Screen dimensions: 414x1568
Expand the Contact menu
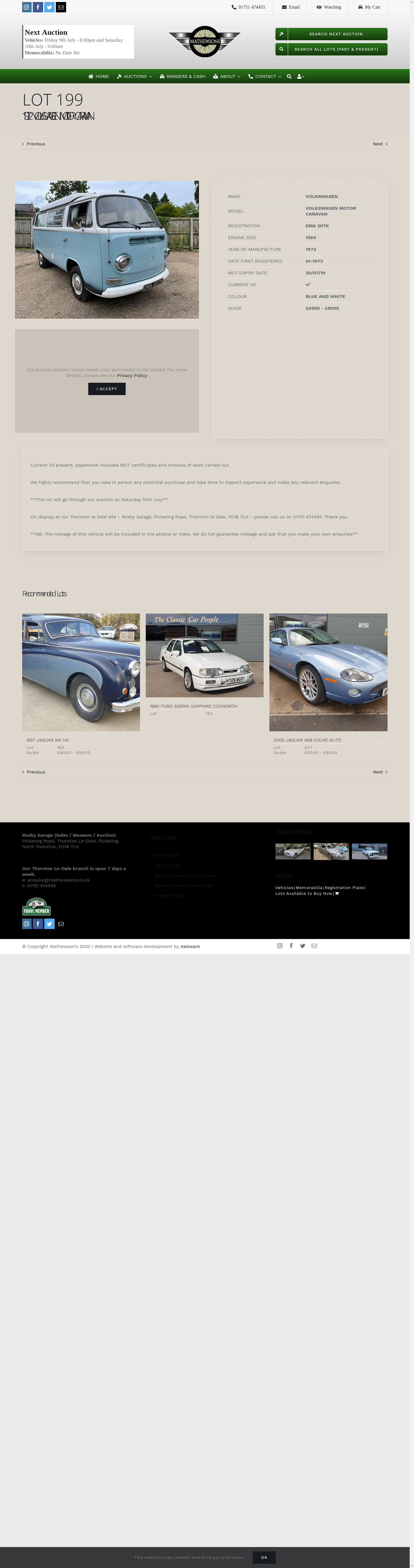[265, 77]
